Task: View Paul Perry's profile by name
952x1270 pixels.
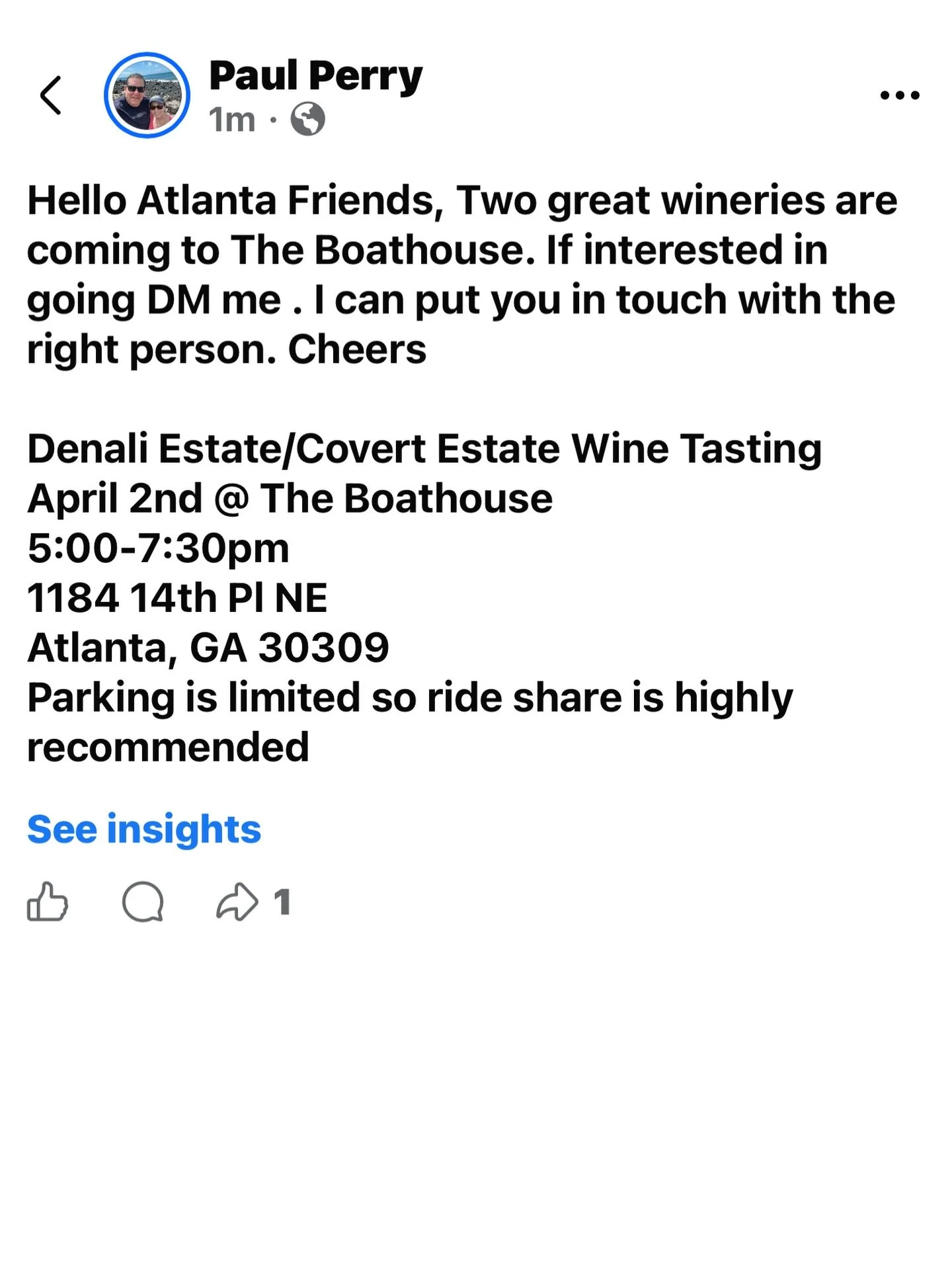Action: click(315, 75)
